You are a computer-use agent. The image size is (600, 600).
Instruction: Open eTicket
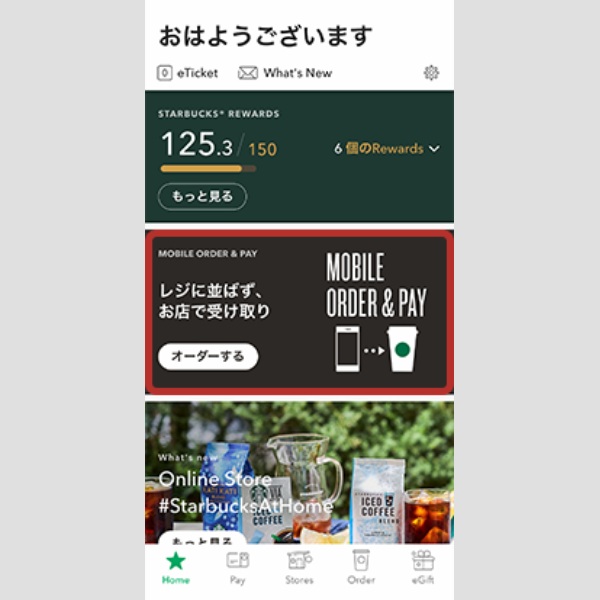(x=190, y=73)
